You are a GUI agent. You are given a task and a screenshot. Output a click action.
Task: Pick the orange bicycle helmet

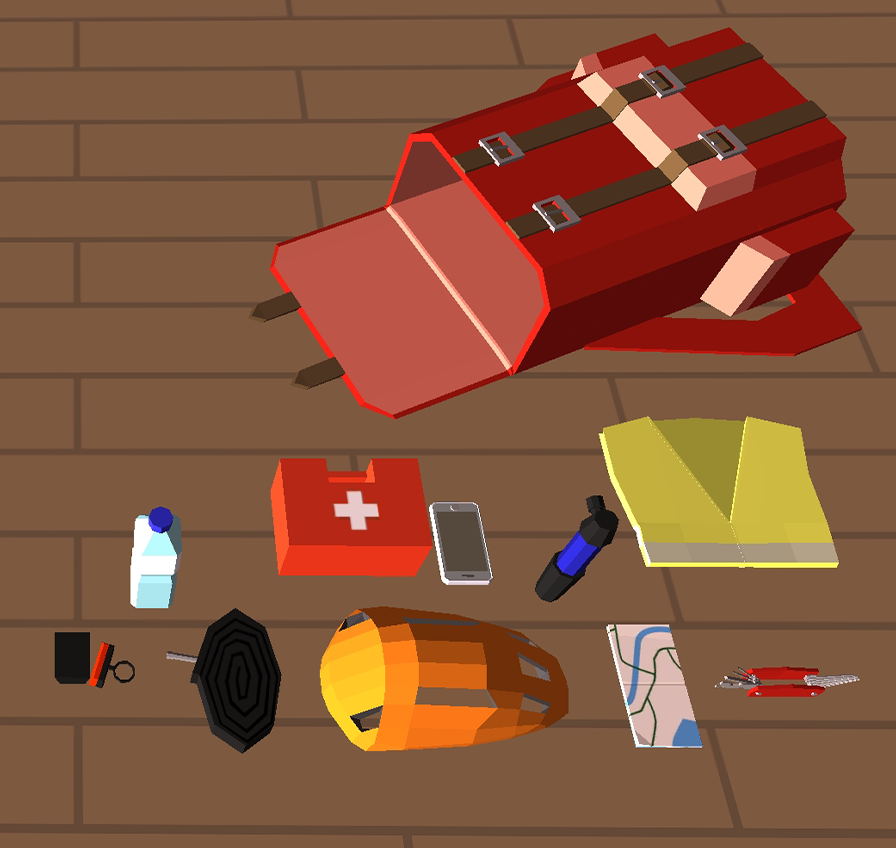click(440, 680)
